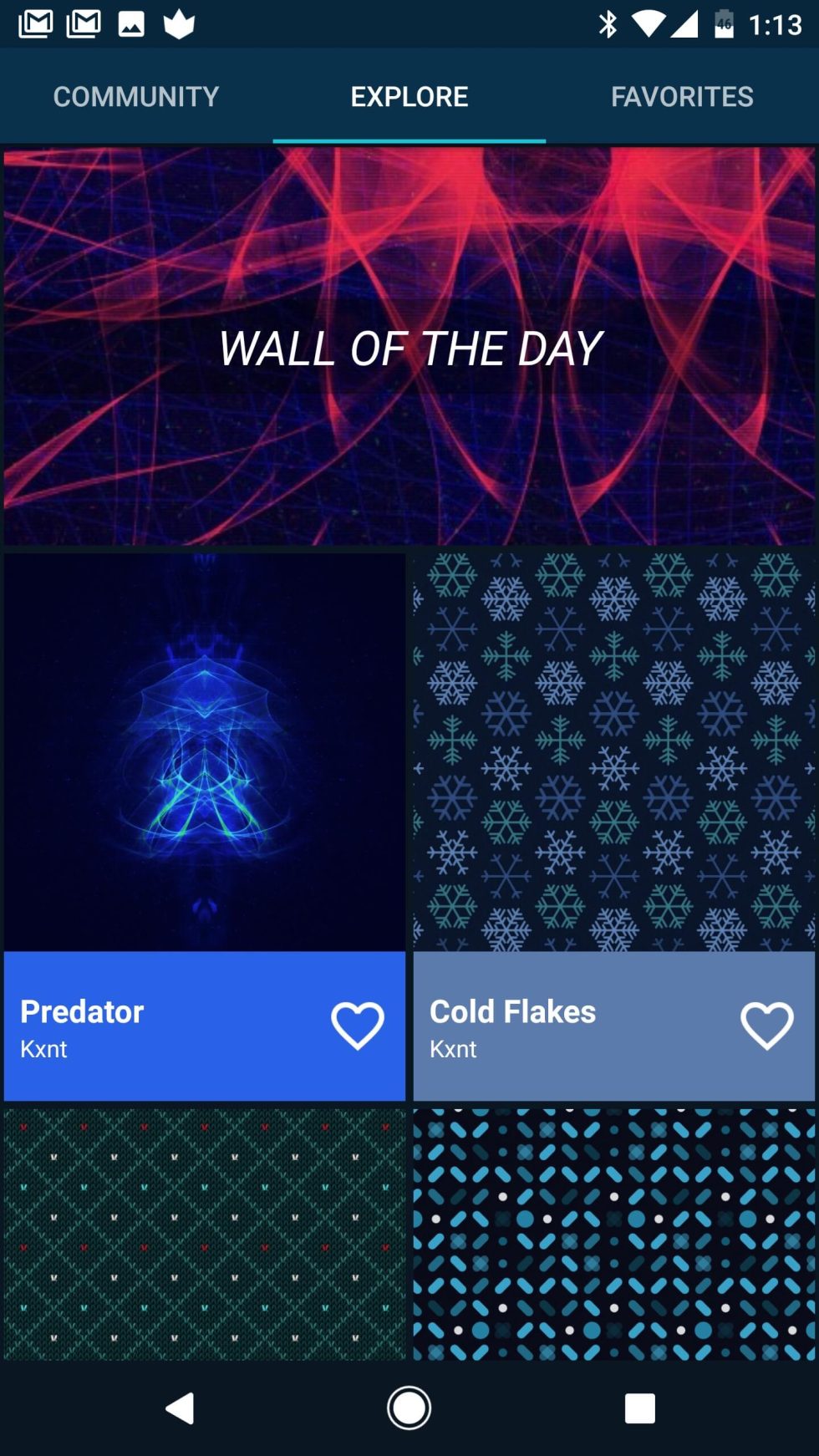Like the Cold Flakes wallpaper

[766, 1026]
